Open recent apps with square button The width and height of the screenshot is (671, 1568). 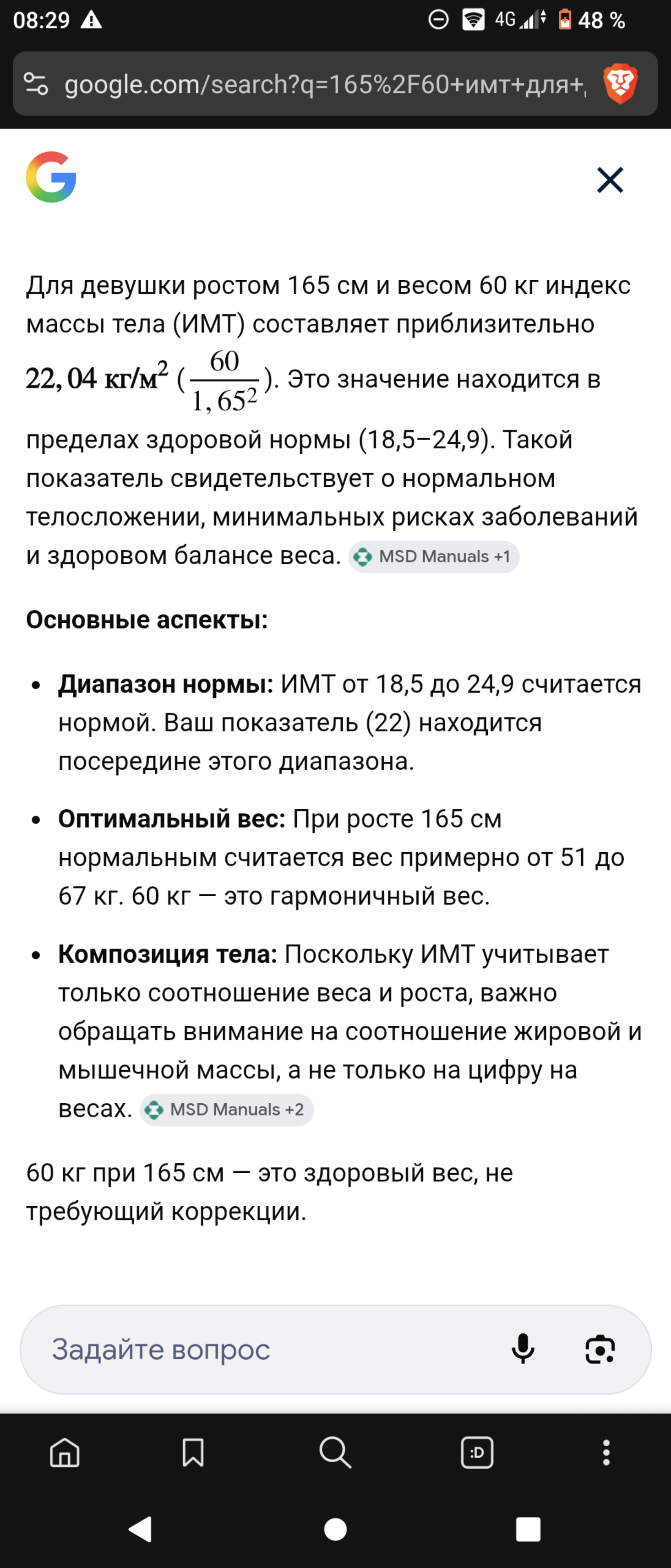(528, 1528)
